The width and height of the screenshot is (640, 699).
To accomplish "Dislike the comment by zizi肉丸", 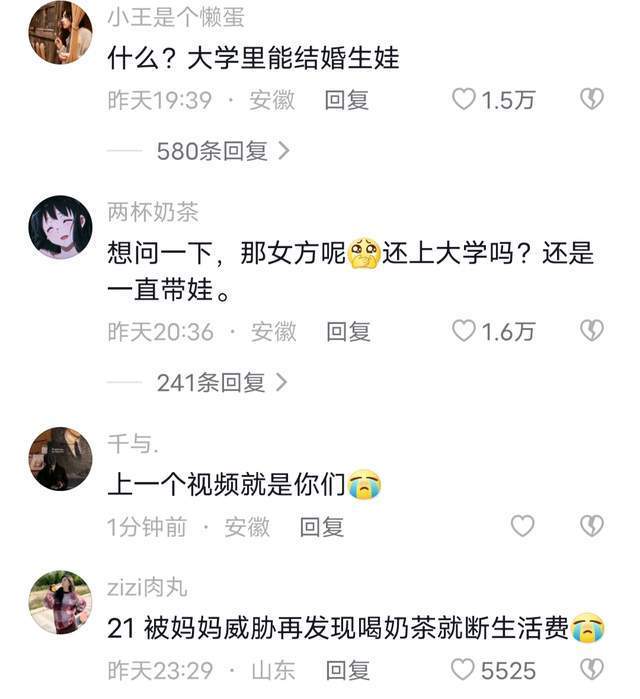I will pos(592,669).
